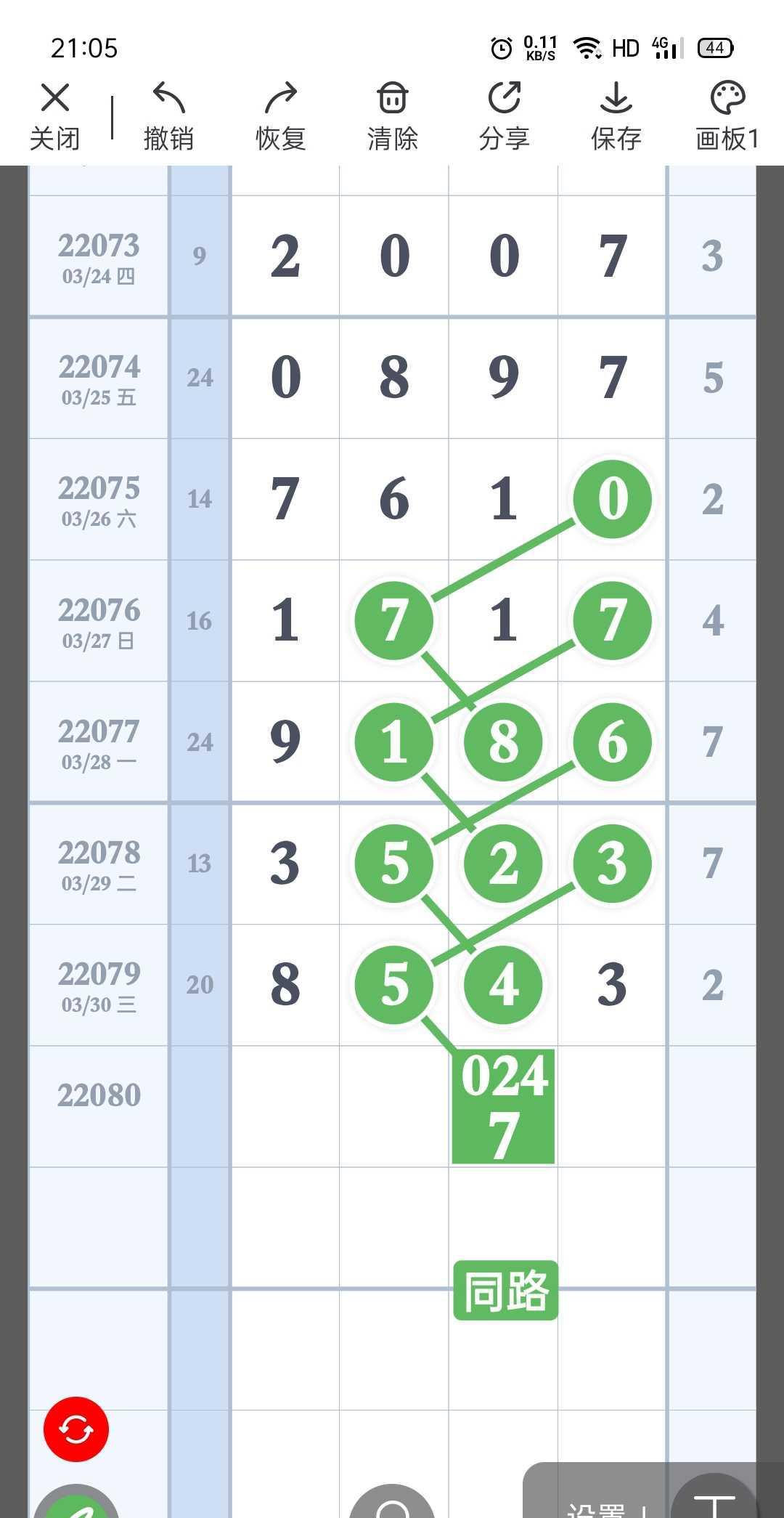
Task: Redo the undone action (恢复)
Action: [281, 116]
